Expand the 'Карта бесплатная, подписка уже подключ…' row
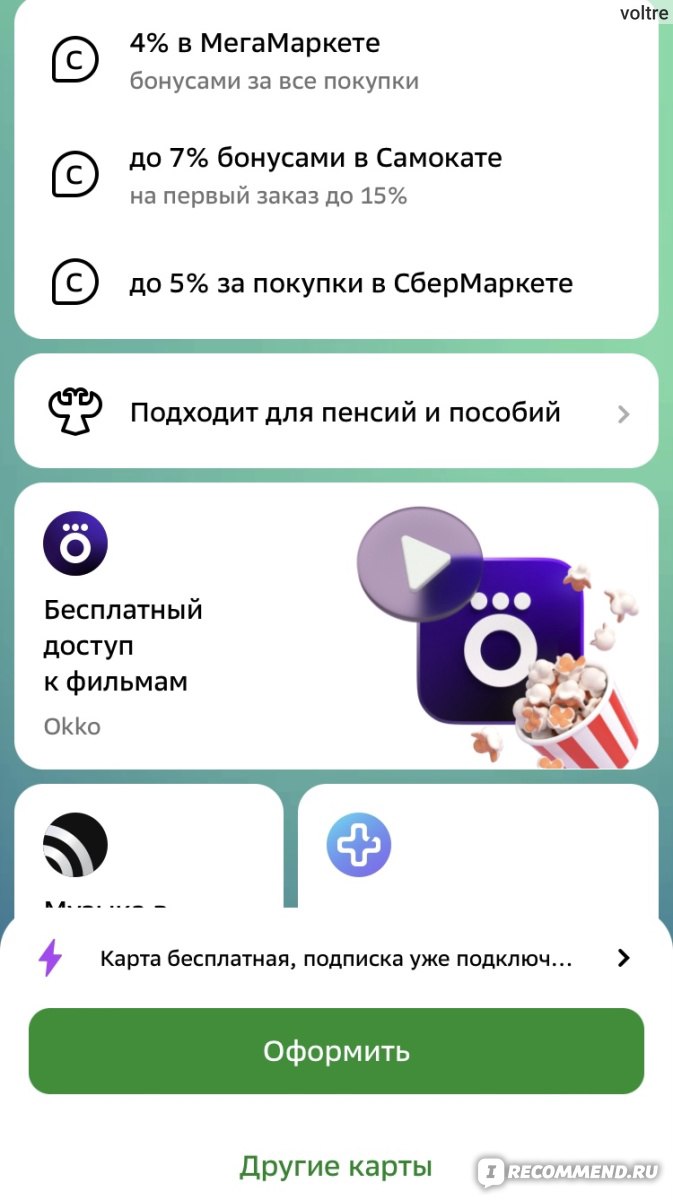 click(x=336, y=958)
